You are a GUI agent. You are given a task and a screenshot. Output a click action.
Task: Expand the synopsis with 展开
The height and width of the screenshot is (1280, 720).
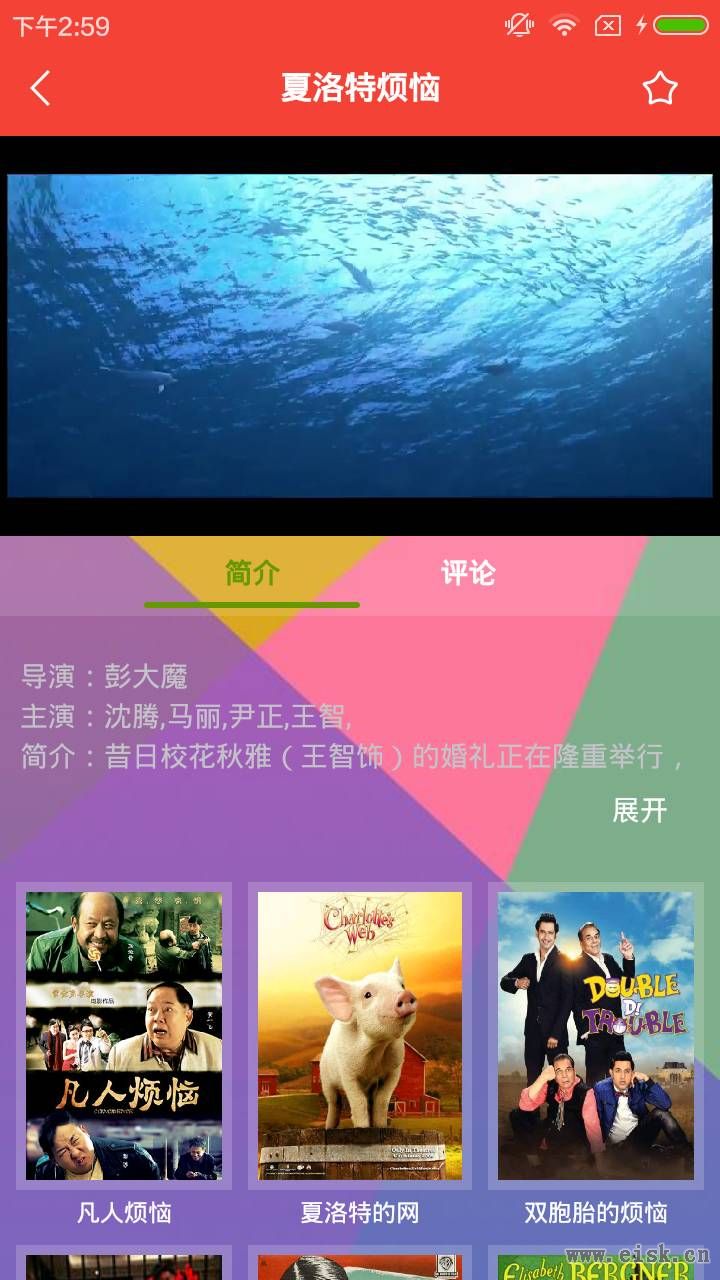click(x=639, y=810)
